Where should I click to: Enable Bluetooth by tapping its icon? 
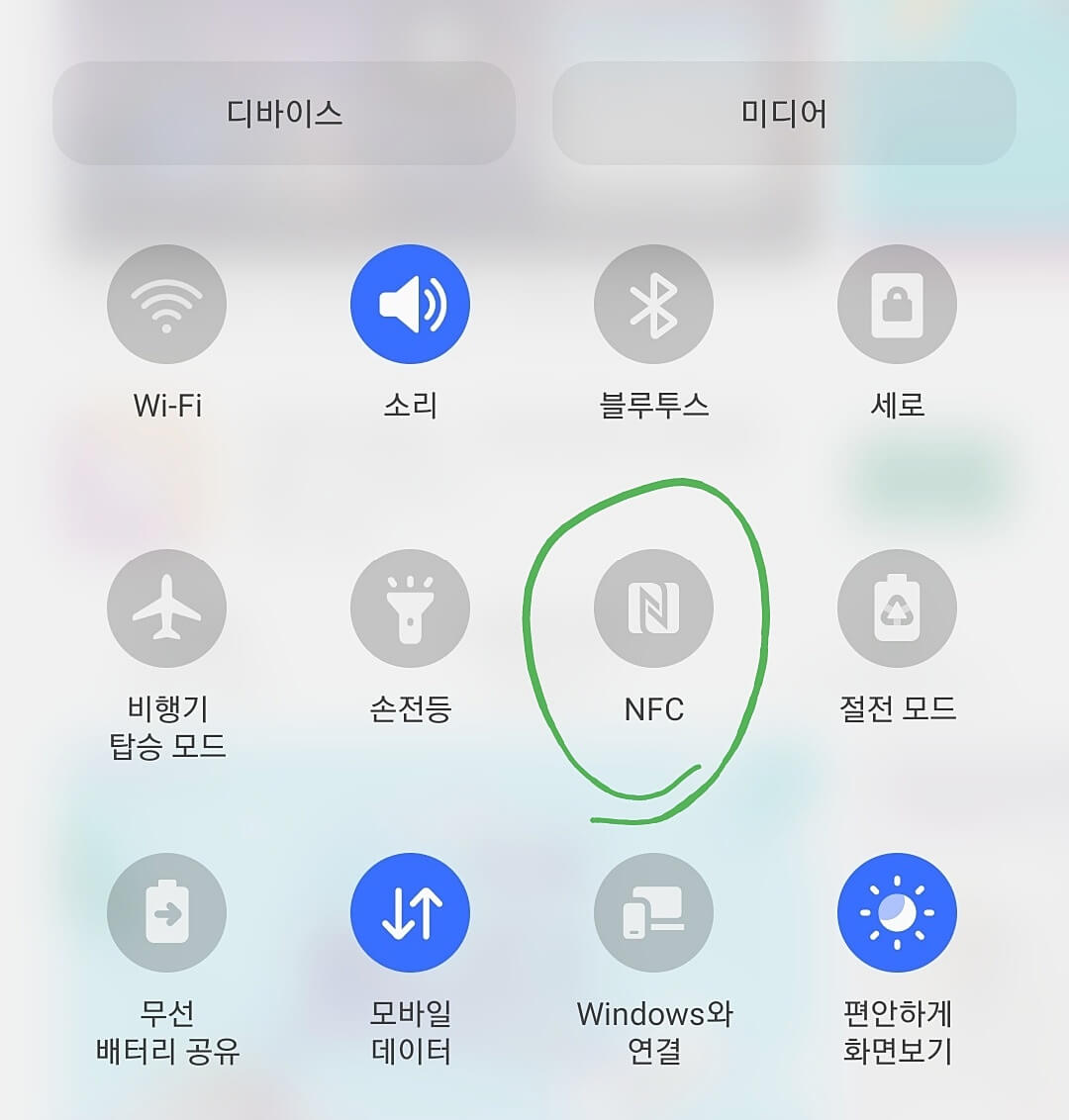tap(654, 304)
